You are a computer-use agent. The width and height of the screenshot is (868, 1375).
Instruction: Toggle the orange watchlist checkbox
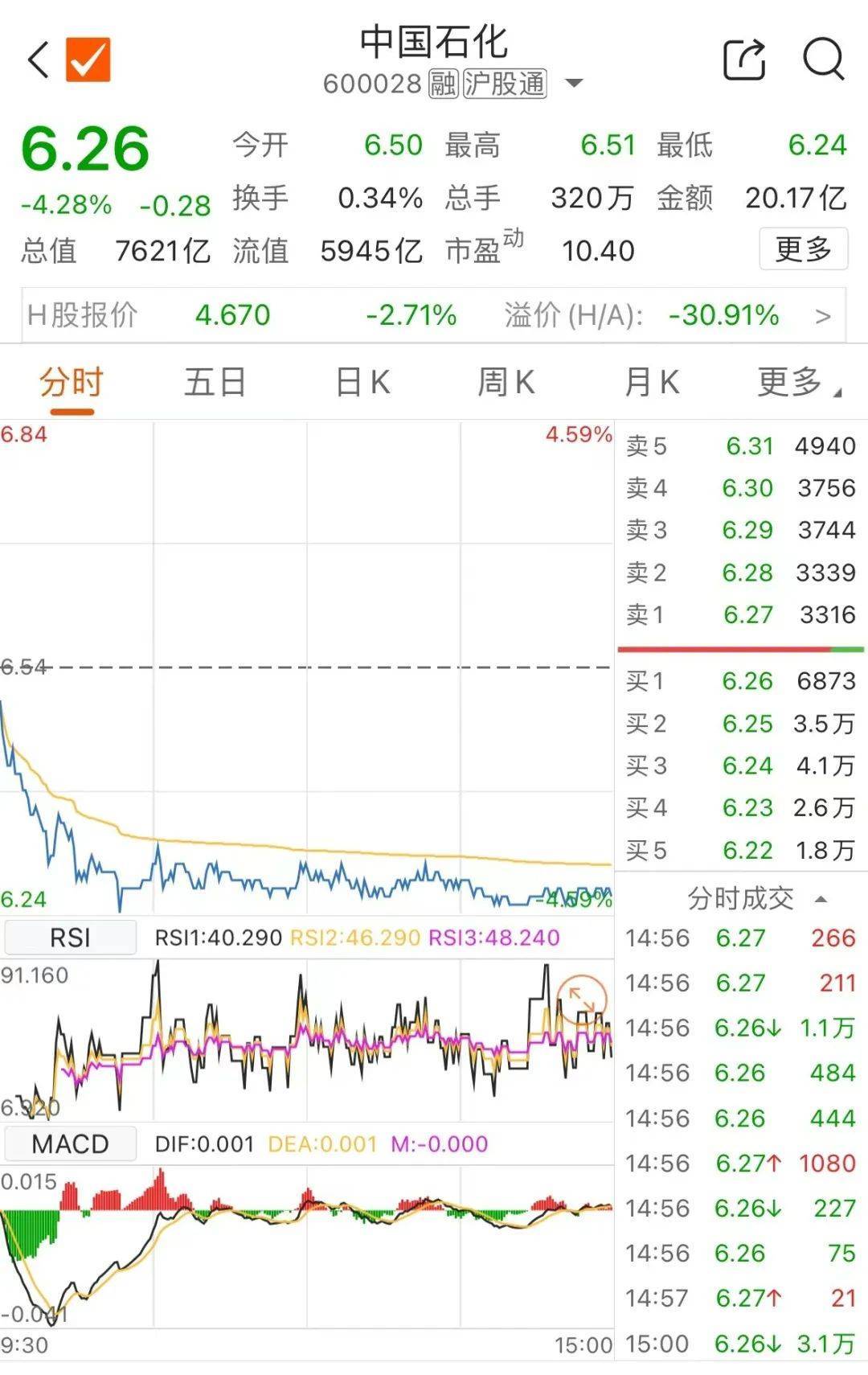point(88,60)
